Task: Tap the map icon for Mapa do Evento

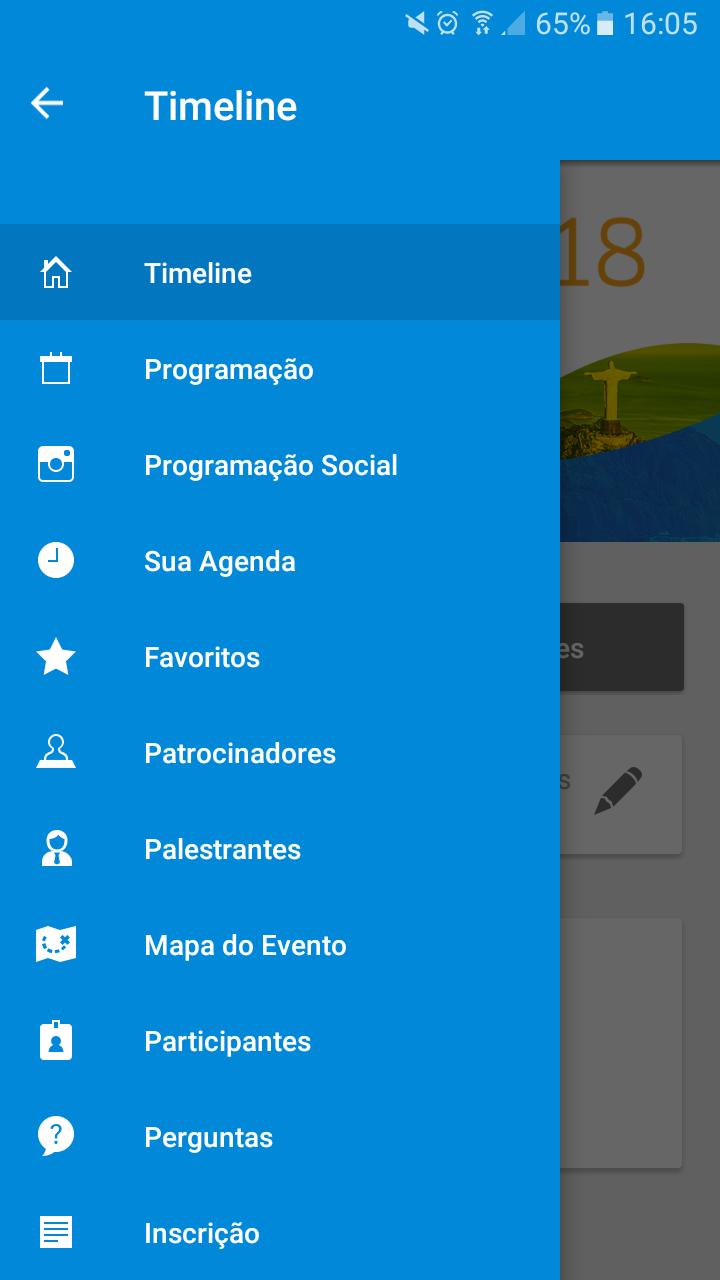Action: pyautogui.click(x=56, y=944)
